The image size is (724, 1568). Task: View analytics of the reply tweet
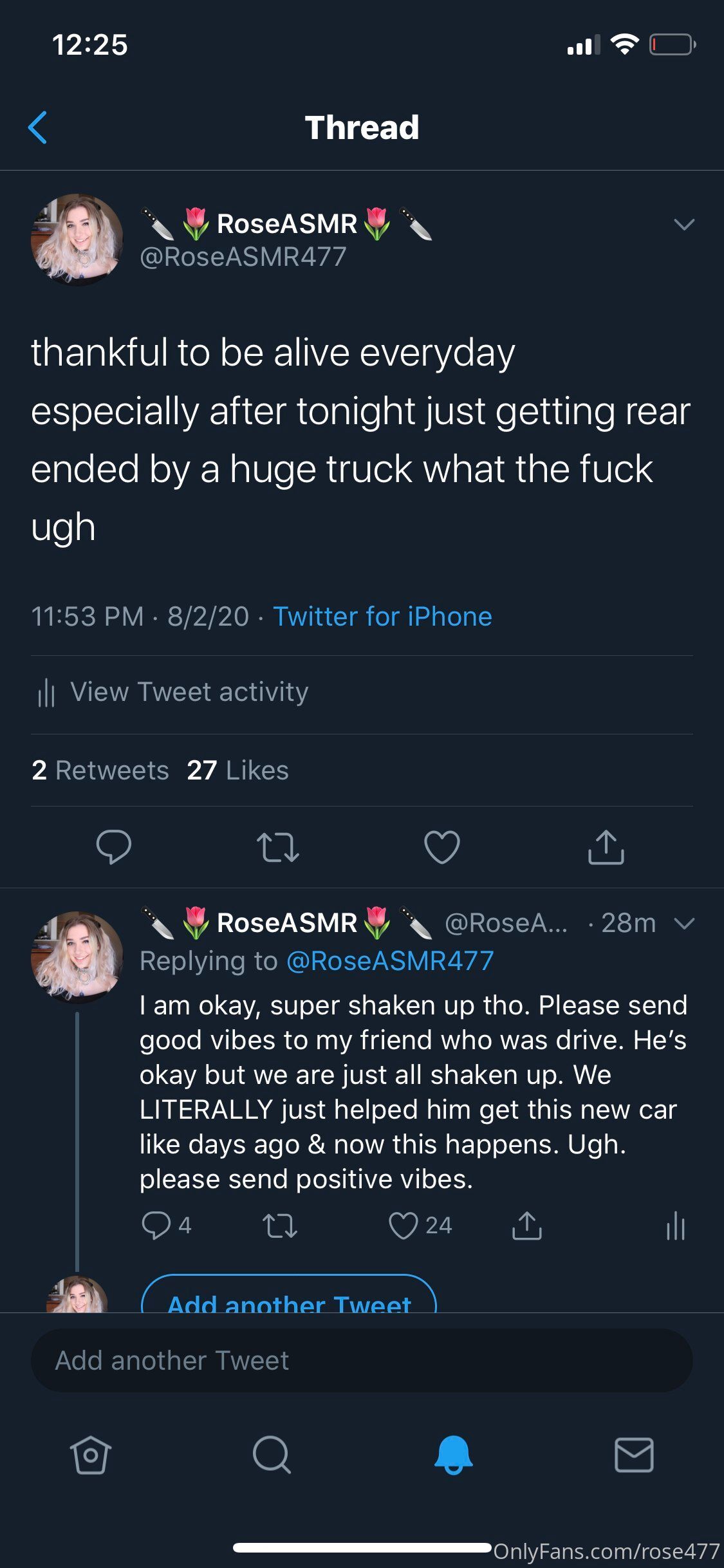[675, 1225]
